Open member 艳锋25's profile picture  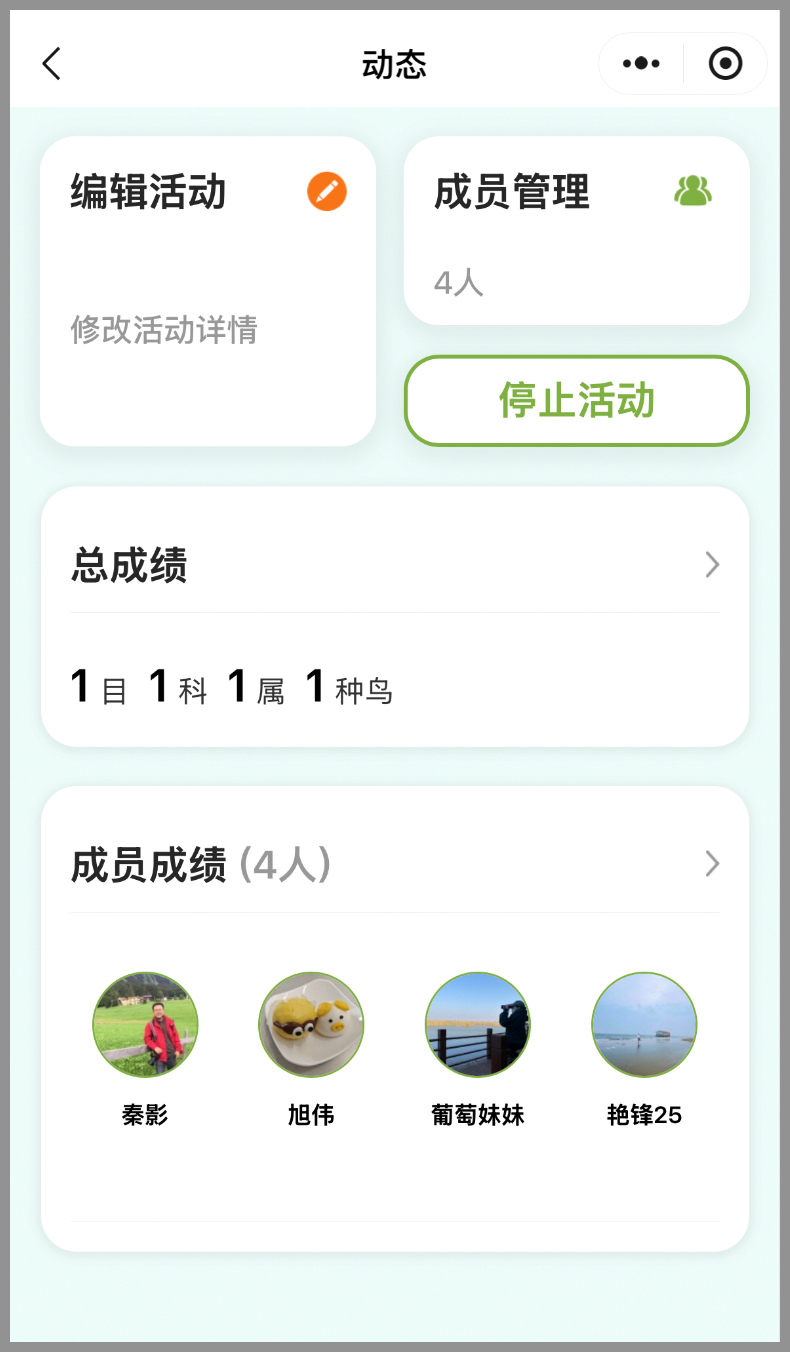coord(644,1024)
